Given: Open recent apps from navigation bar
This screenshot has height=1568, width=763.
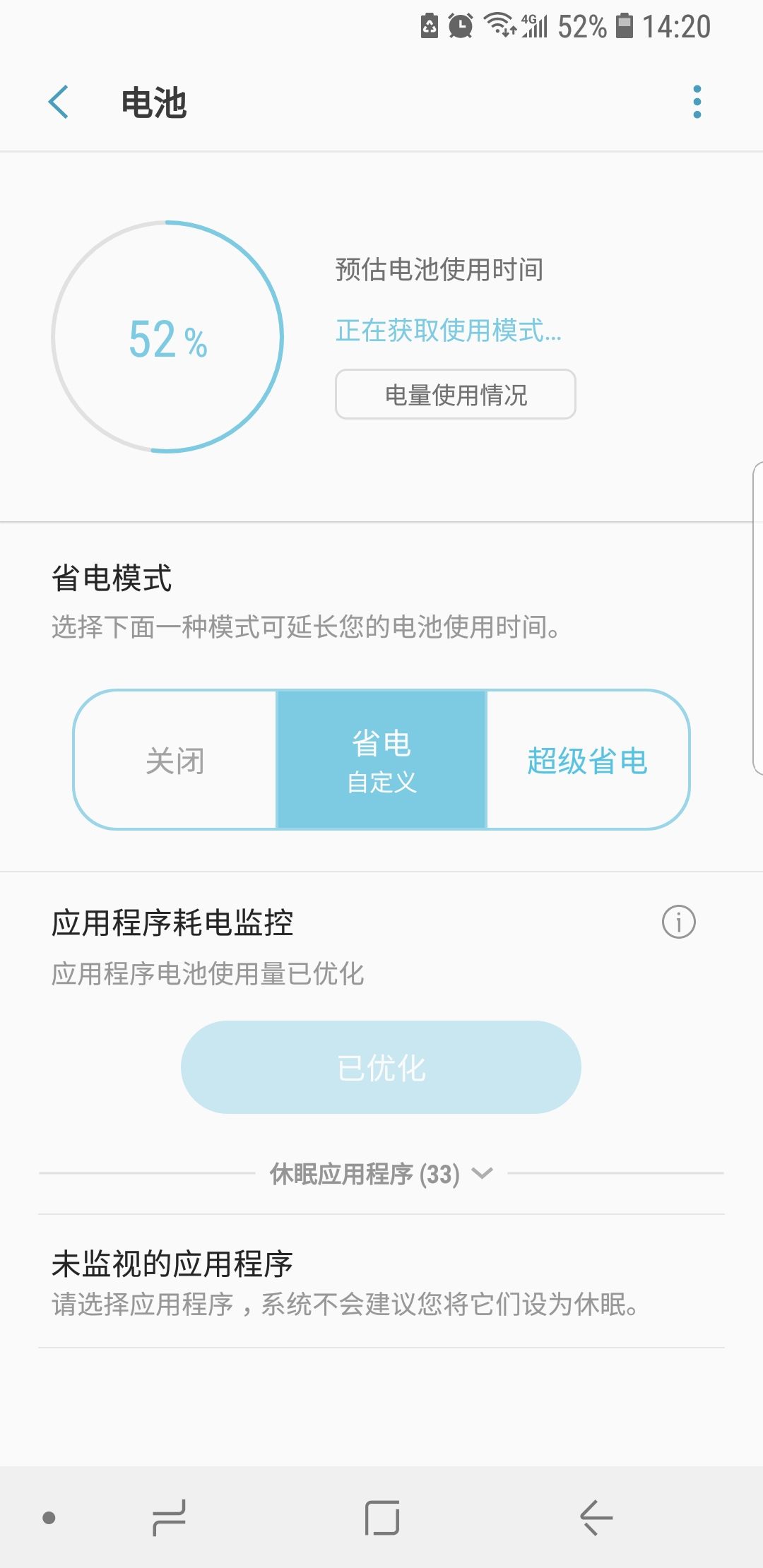Looking at the screenshot, I should click(169, 1517).
